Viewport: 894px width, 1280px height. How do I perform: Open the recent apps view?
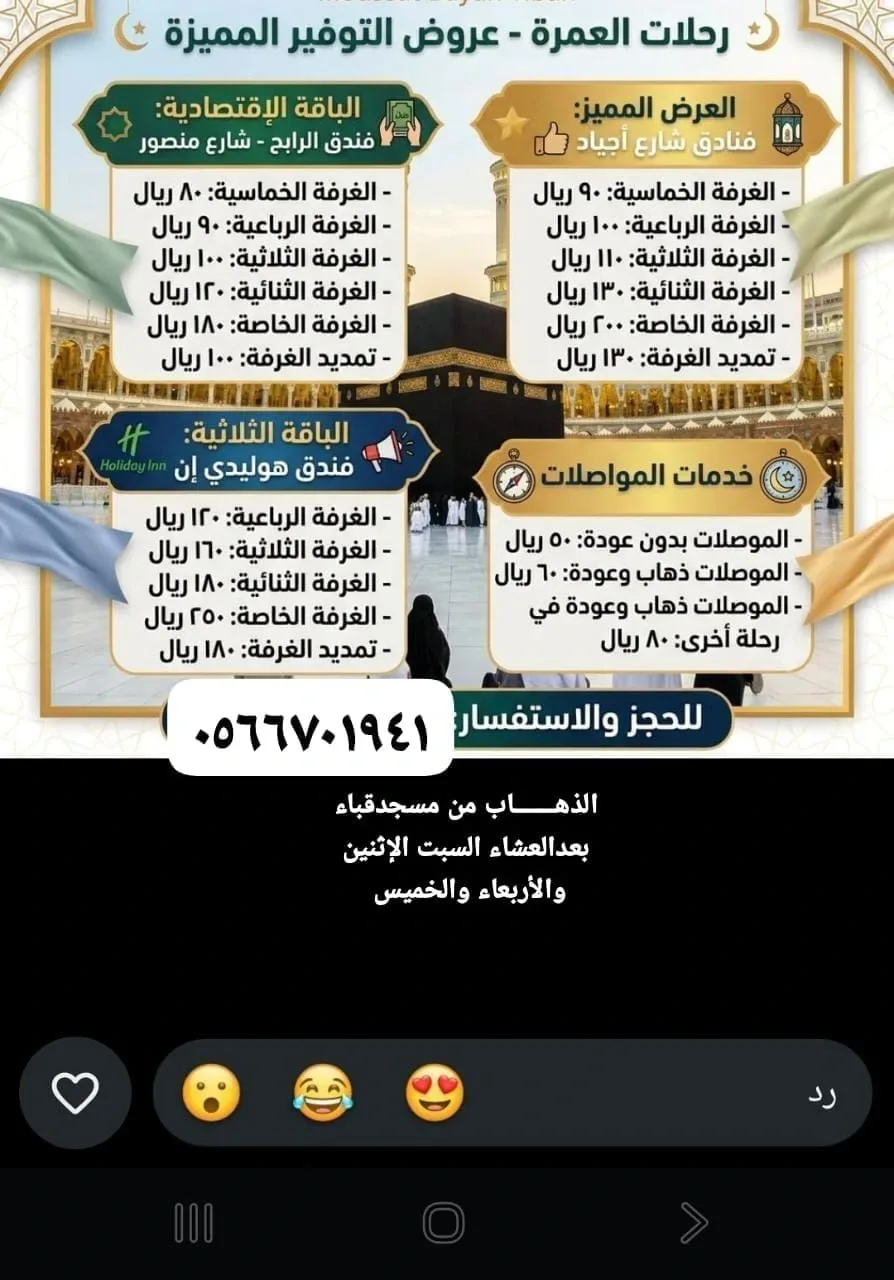[194, 1223]
